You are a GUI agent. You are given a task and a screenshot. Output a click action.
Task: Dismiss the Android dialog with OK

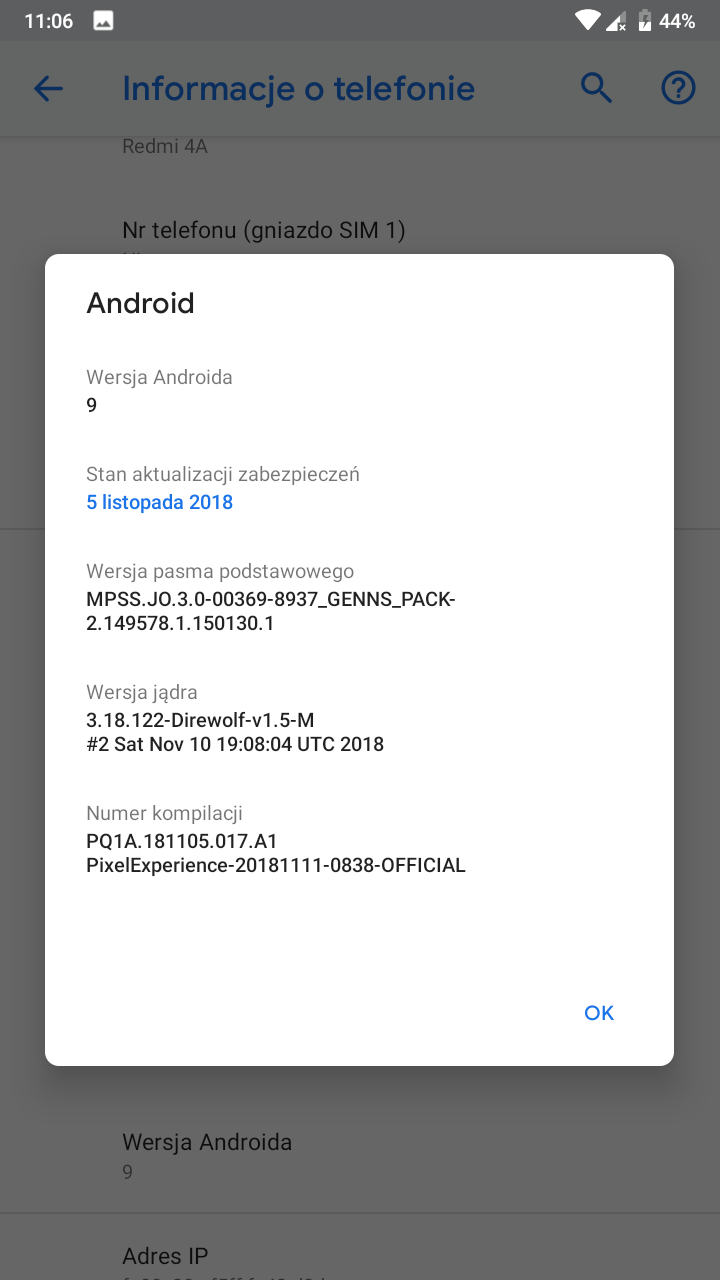598,1013
